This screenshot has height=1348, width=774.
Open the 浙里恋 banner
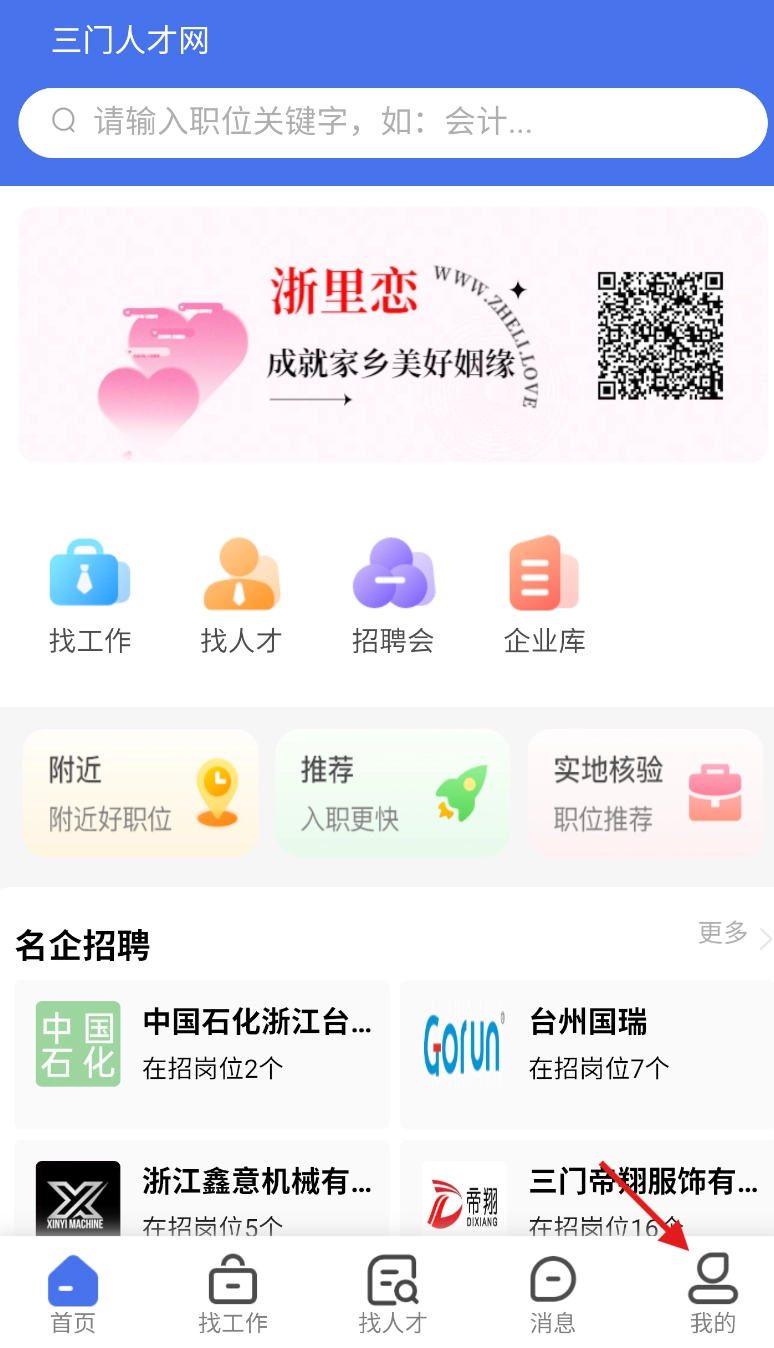click(x=392, y=334)
